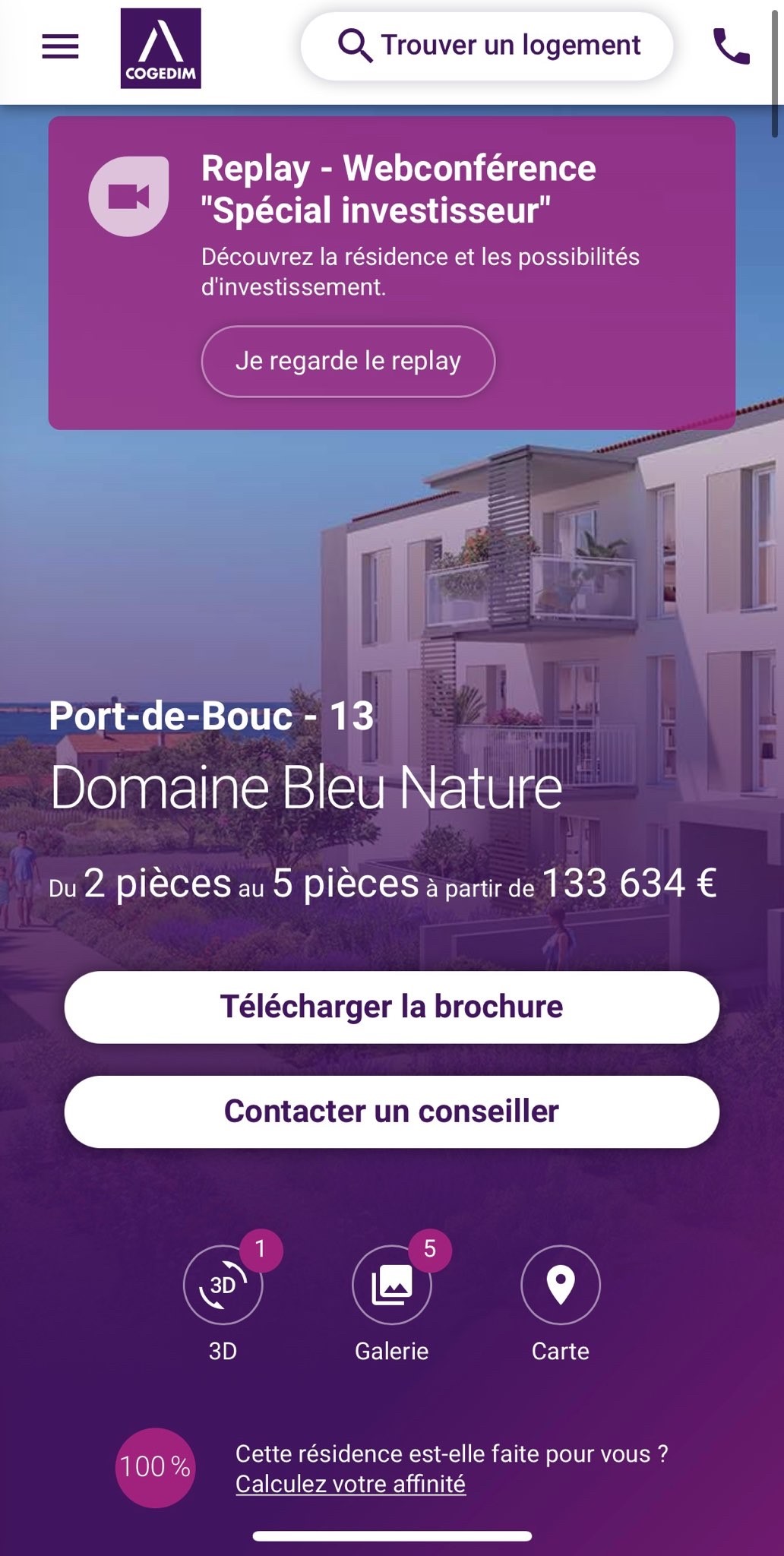Open the Trouver un logement search
The height and width of the screenshot is (1556, 784).
(x=487, y=46)
